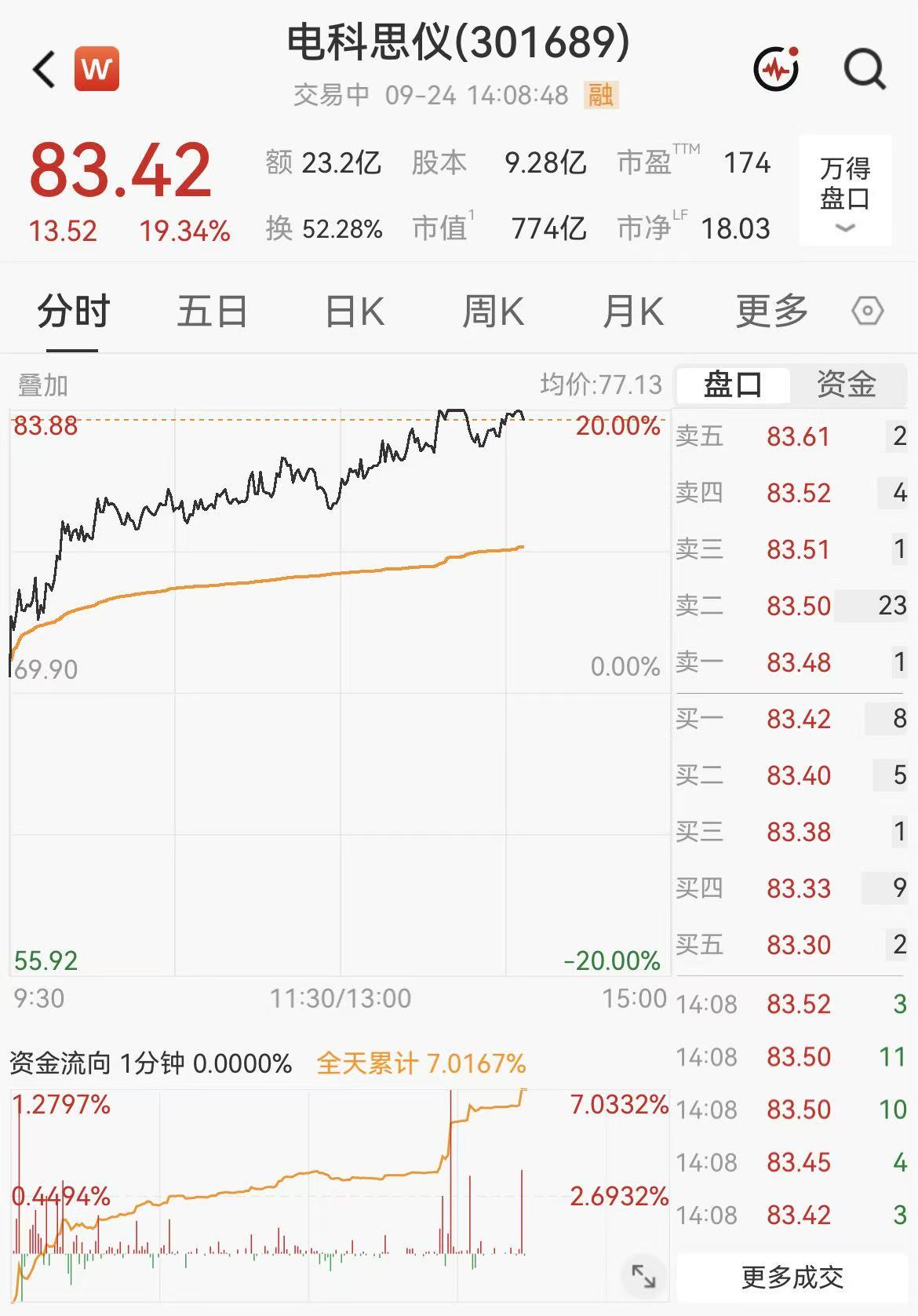918x1316 pixels.
Task: Switch to the 五日 chart tab
Action: pos(212,312)
